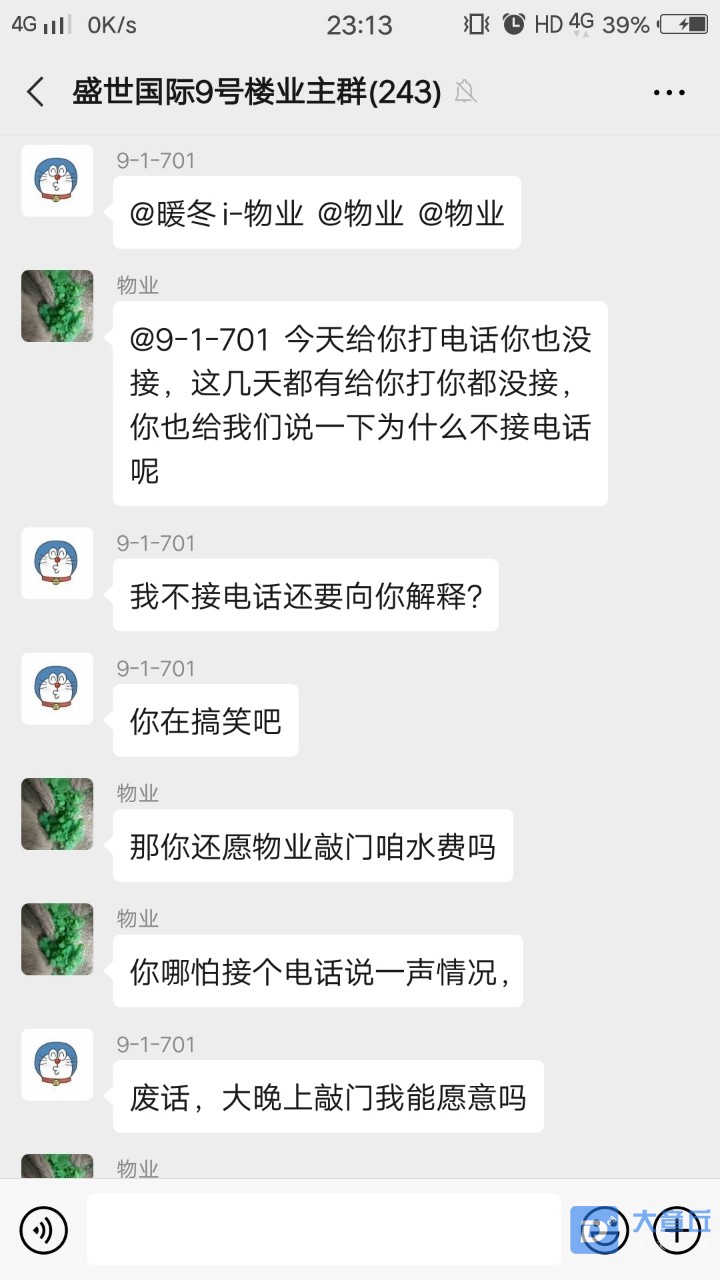Open the emoji sticker panel
The image size is (720, 1280).
pos(601,1230)
